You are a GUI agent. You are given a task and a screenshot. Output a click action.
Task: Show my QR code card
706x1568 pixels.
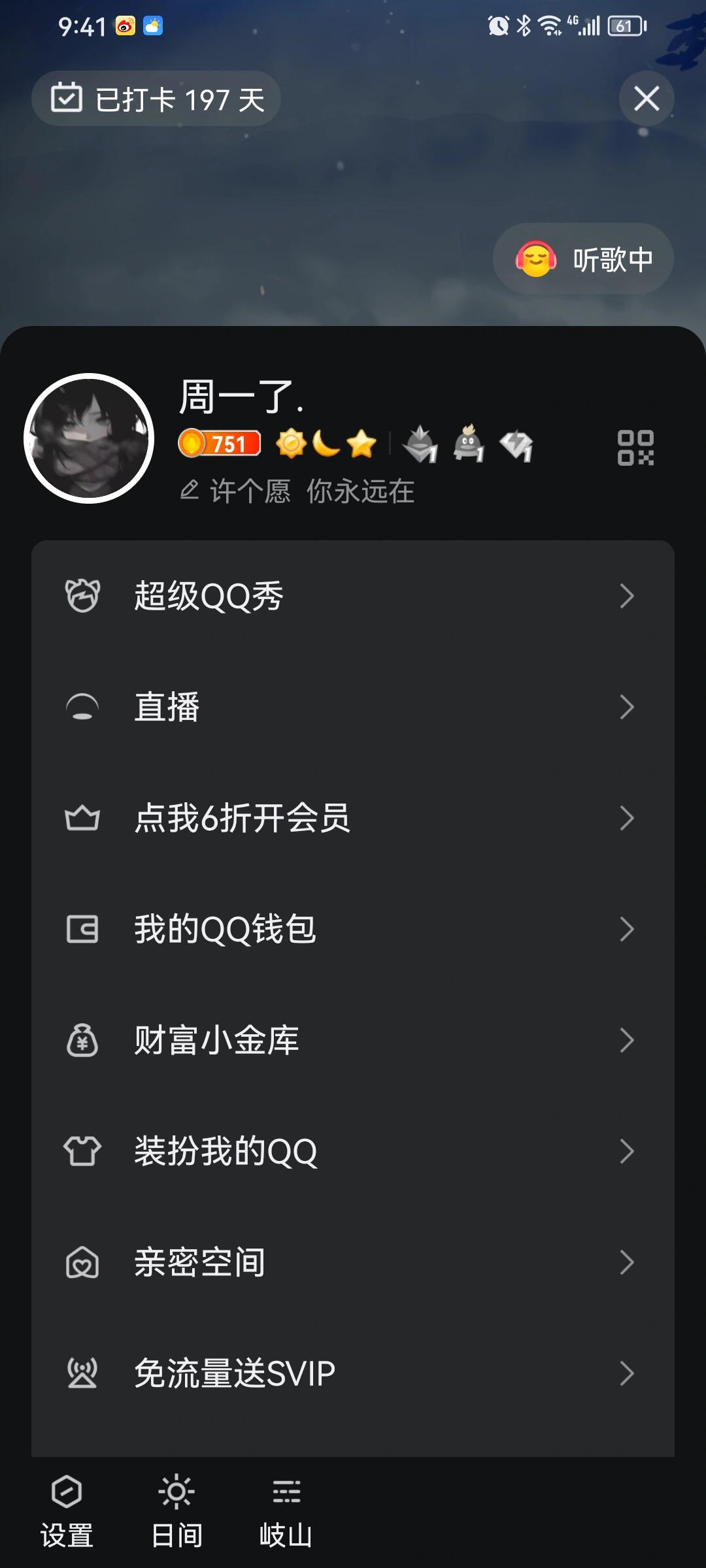pyautogui.click(x=635, y=448)
